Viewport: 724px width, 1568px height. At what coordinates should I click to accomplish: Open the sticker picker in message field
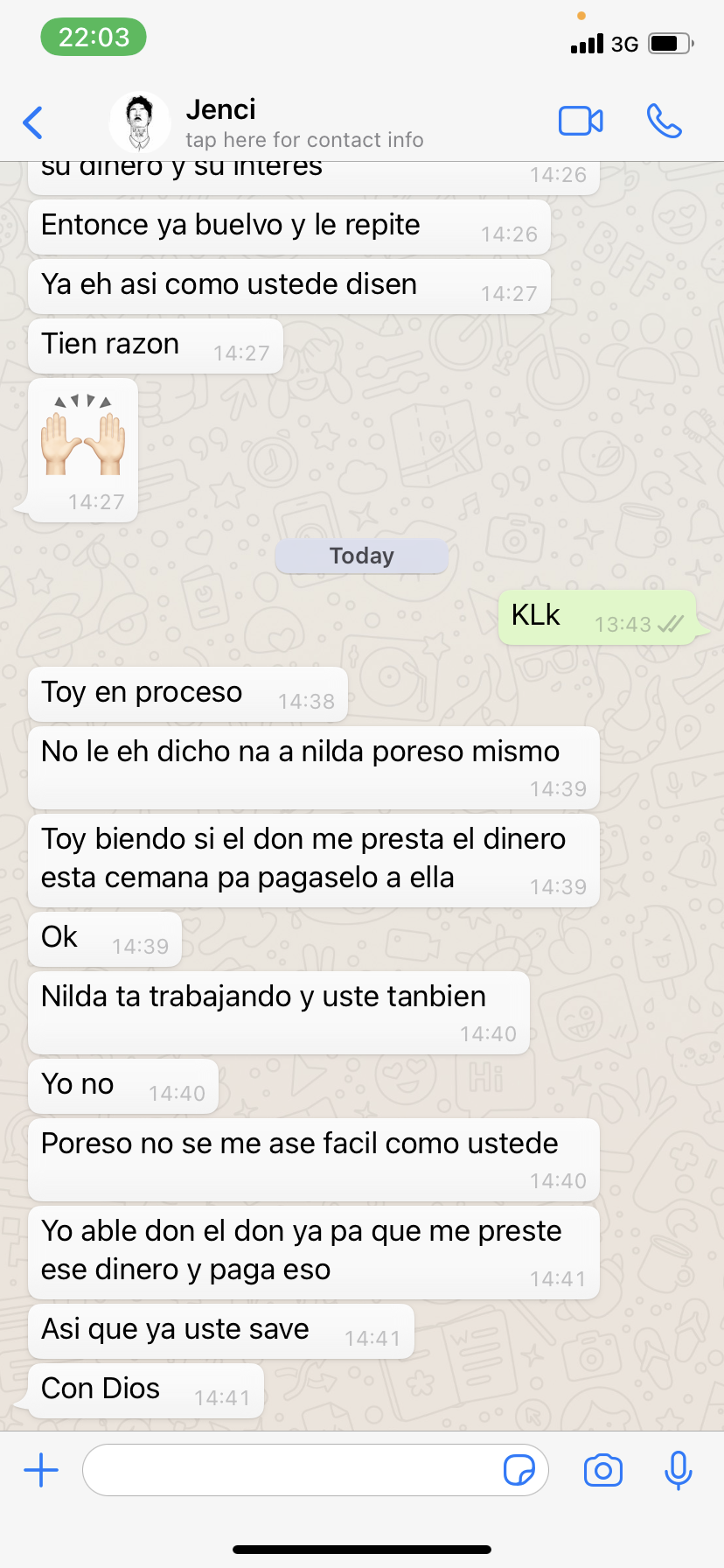click(x=519, y=1470)
